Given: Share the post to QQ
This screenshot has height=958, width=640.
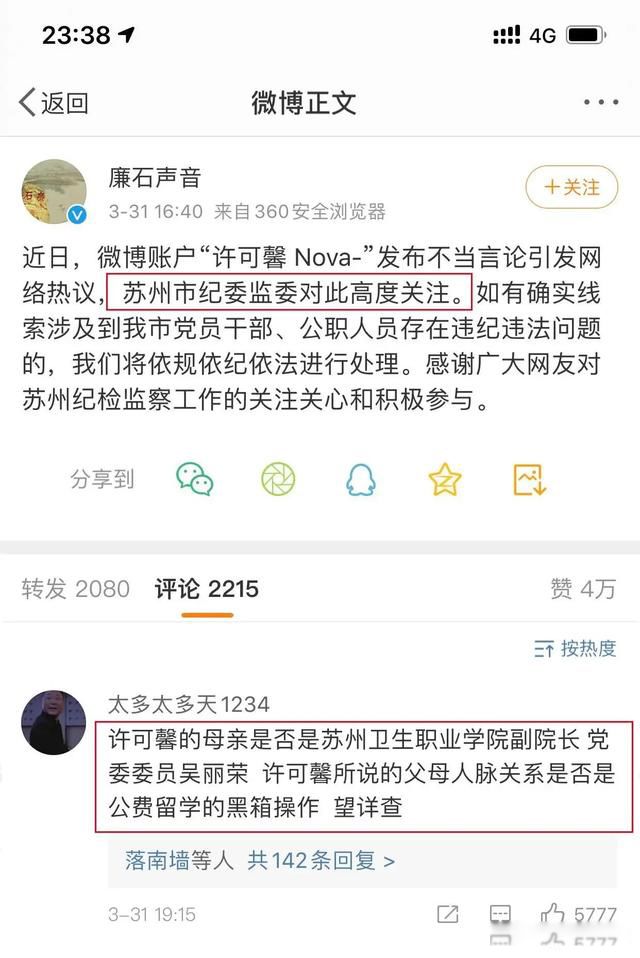Looking at the screenshot, I should [361, 480].
